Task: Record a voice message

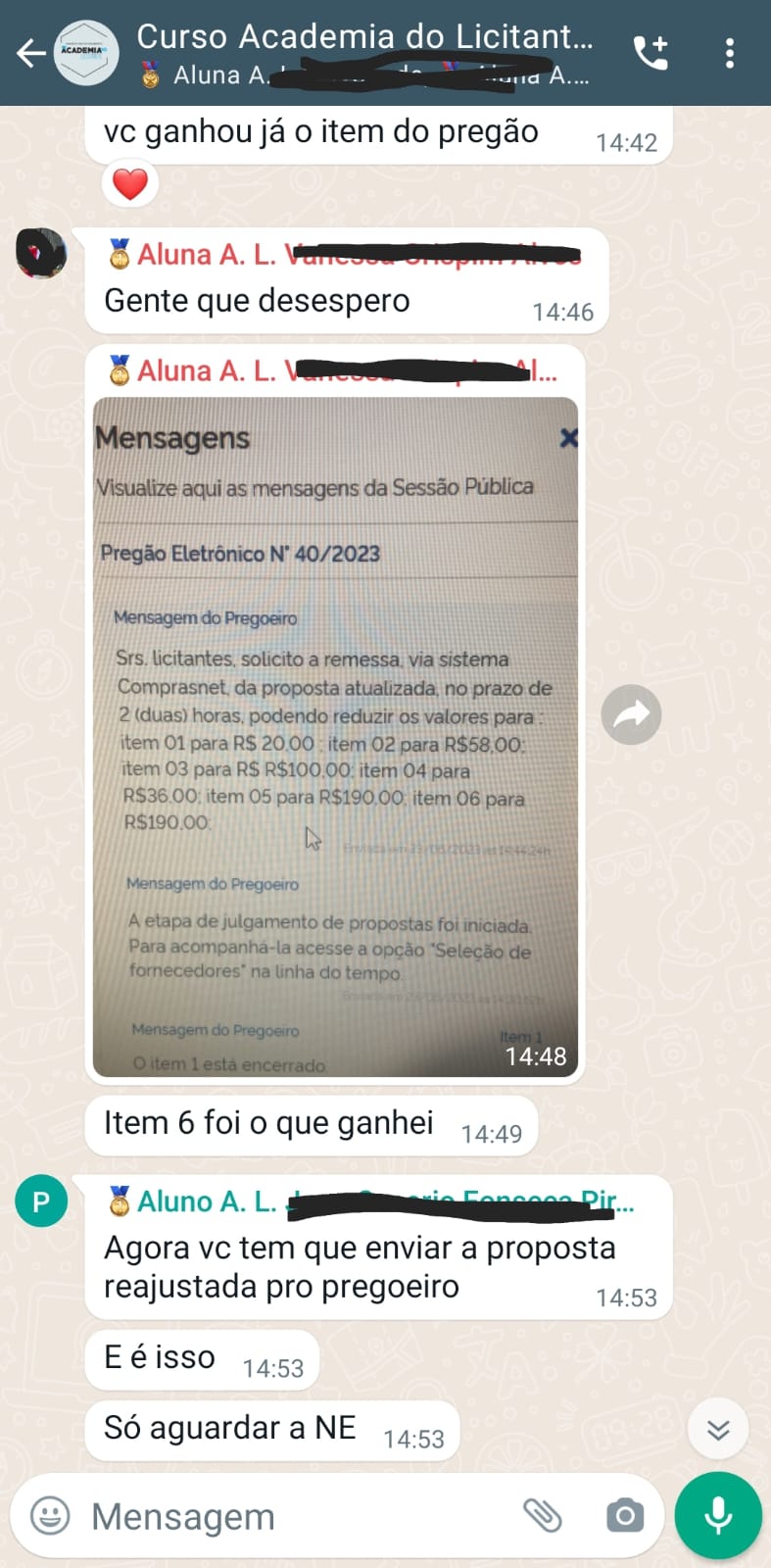Action: point(718,1516)
